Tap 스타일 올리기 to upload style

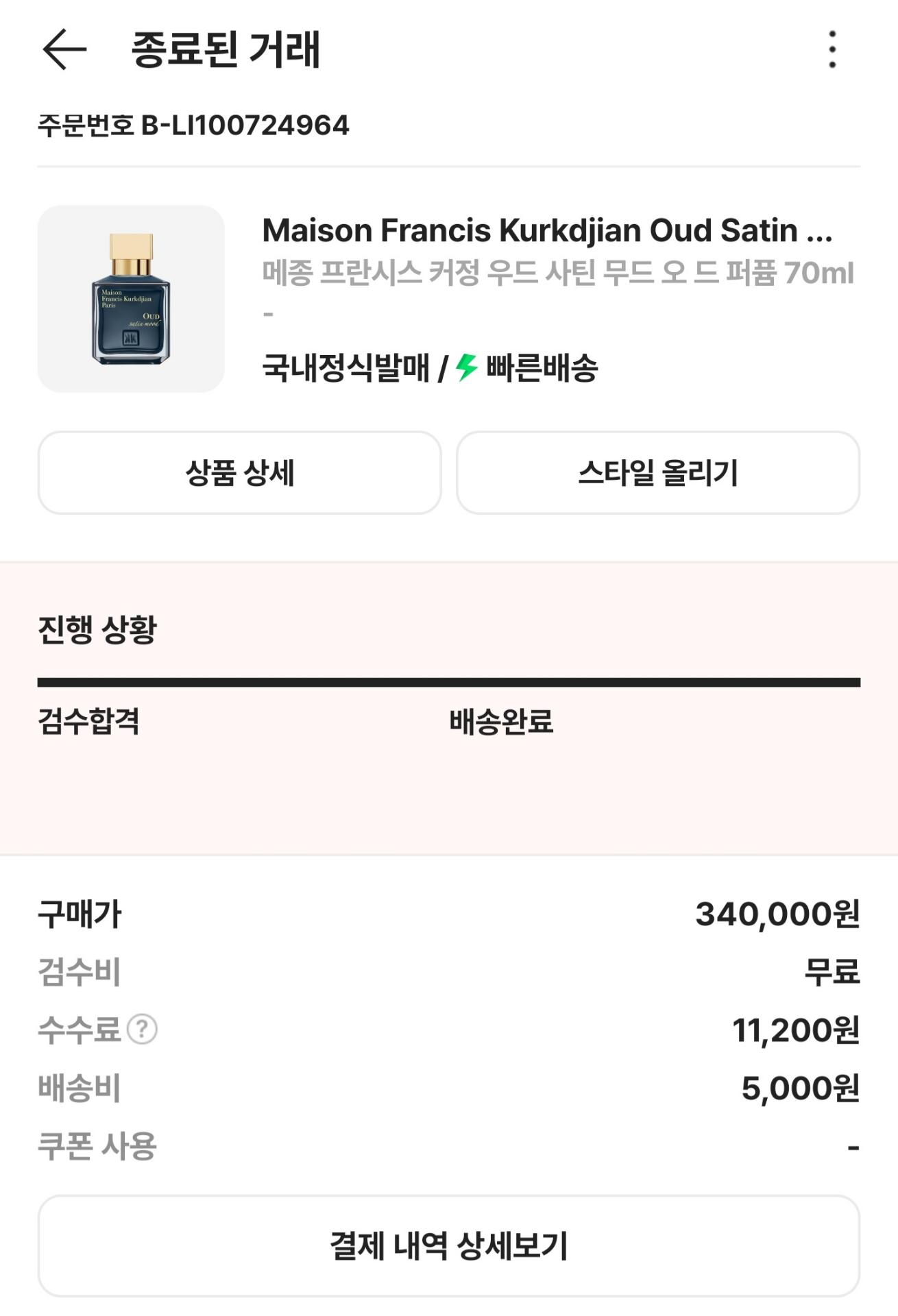(657, 473)
